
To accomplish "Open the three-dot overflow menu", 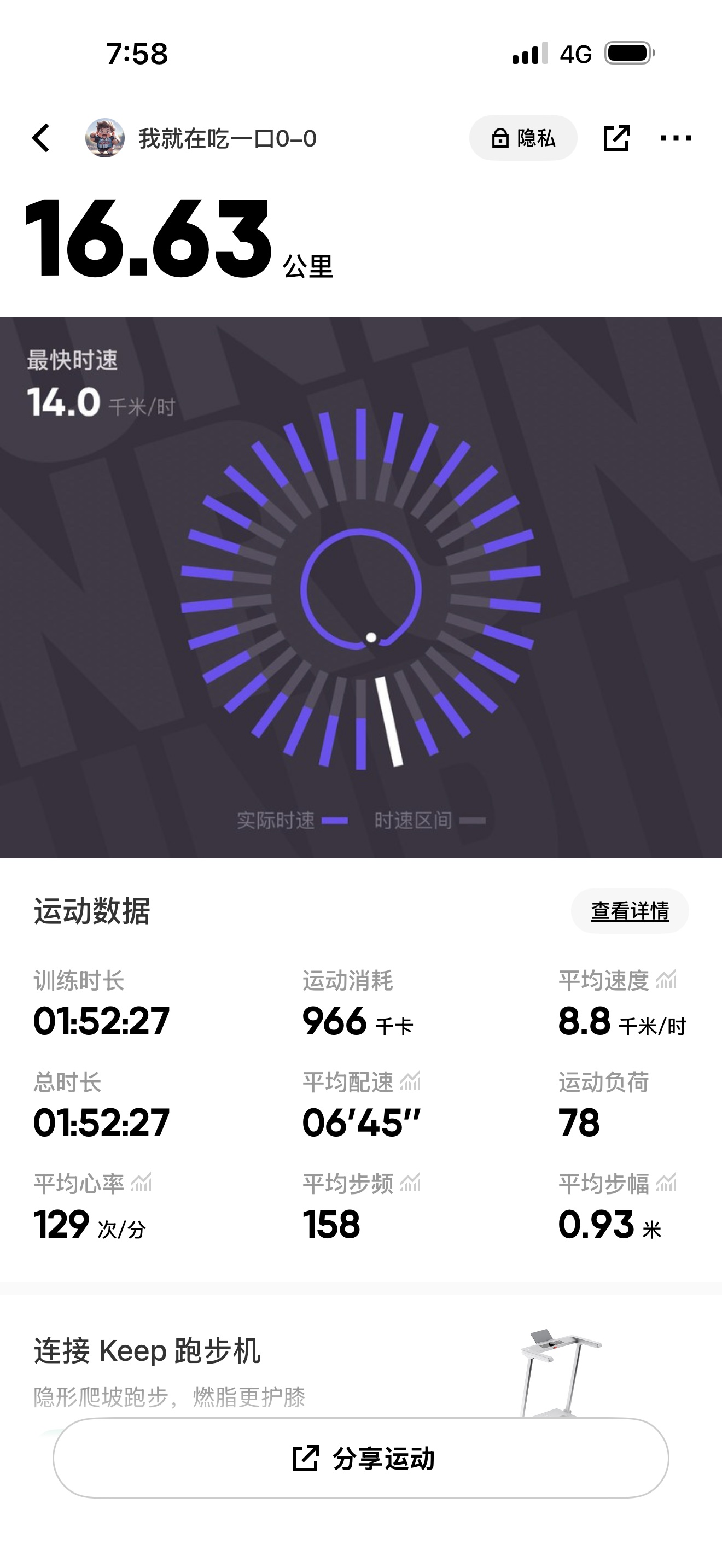I will click(676, 138).
